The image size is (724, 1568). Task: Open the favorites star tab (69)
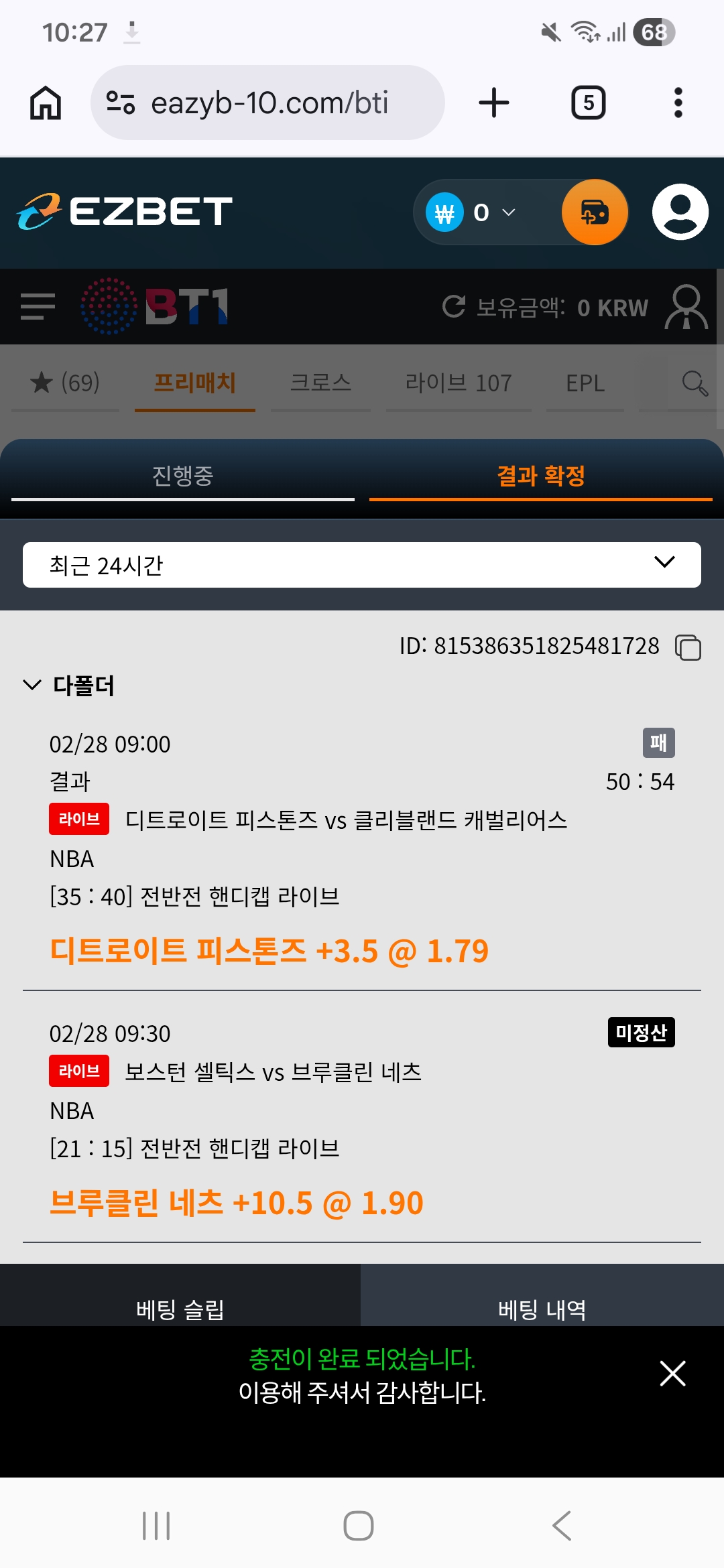coord(66,383)
